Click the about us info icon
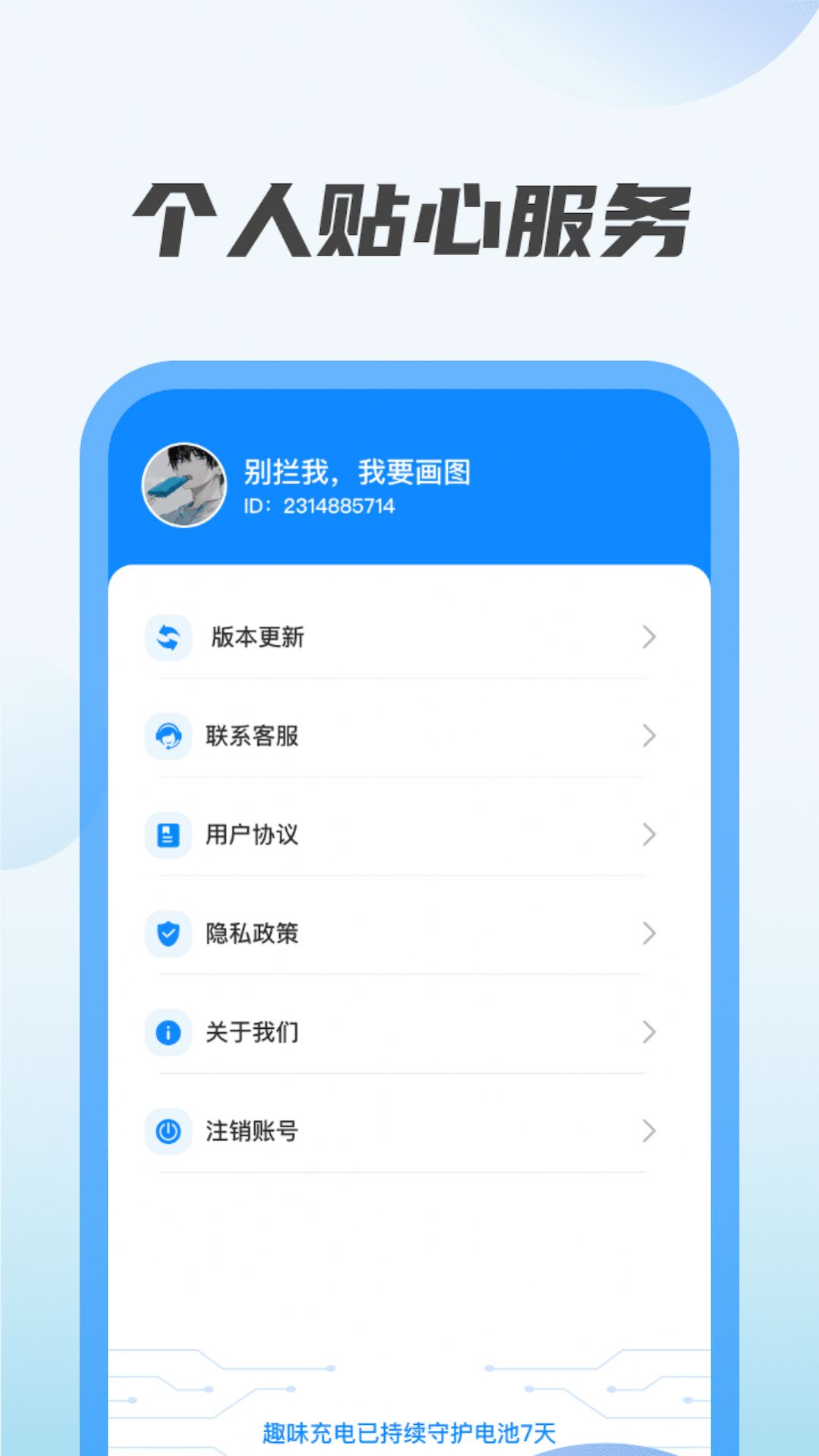 coord(168,1033)
